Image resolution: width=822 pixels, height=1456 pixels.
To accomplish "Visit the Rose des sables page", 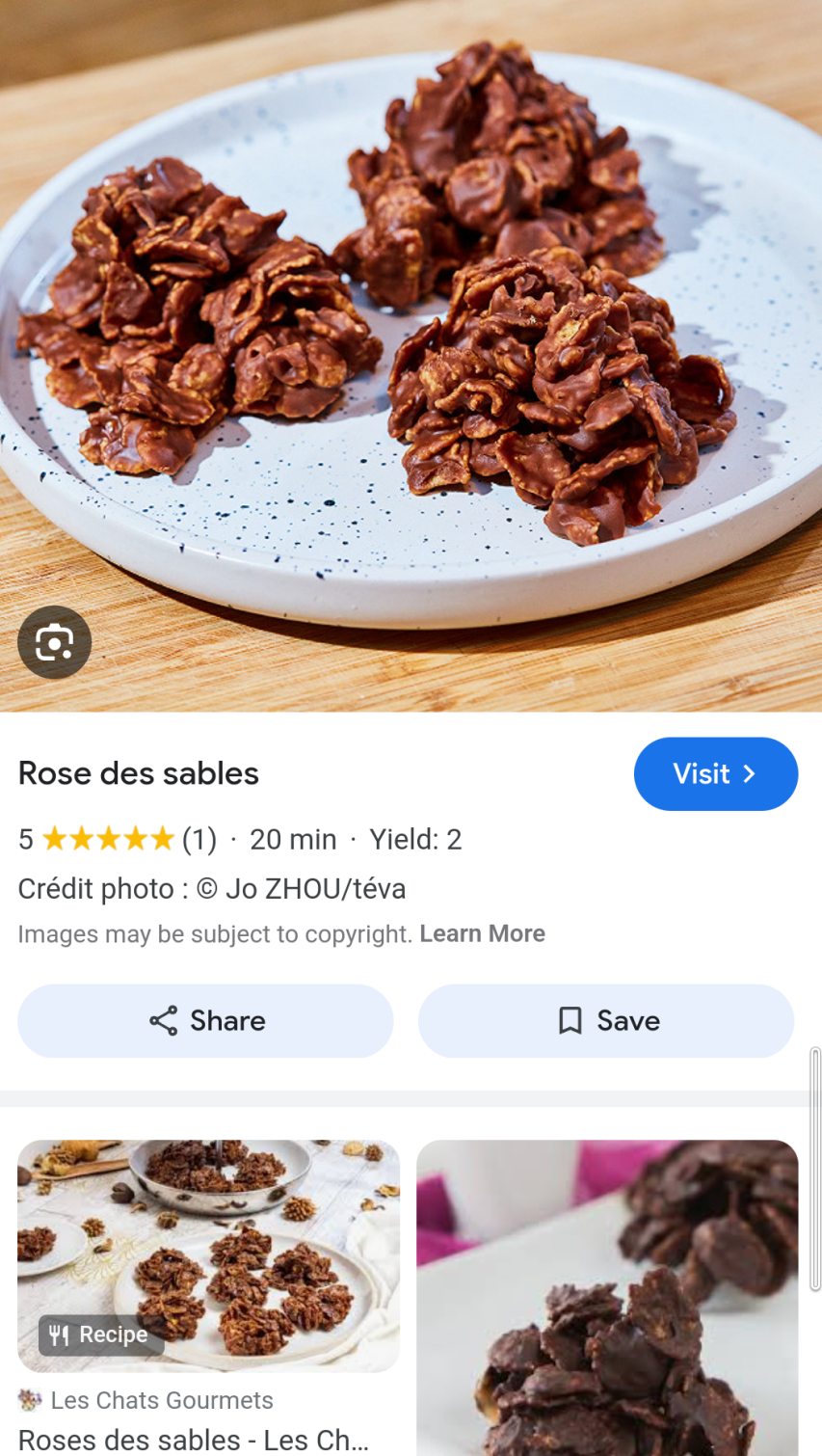I will pos(715,774).
